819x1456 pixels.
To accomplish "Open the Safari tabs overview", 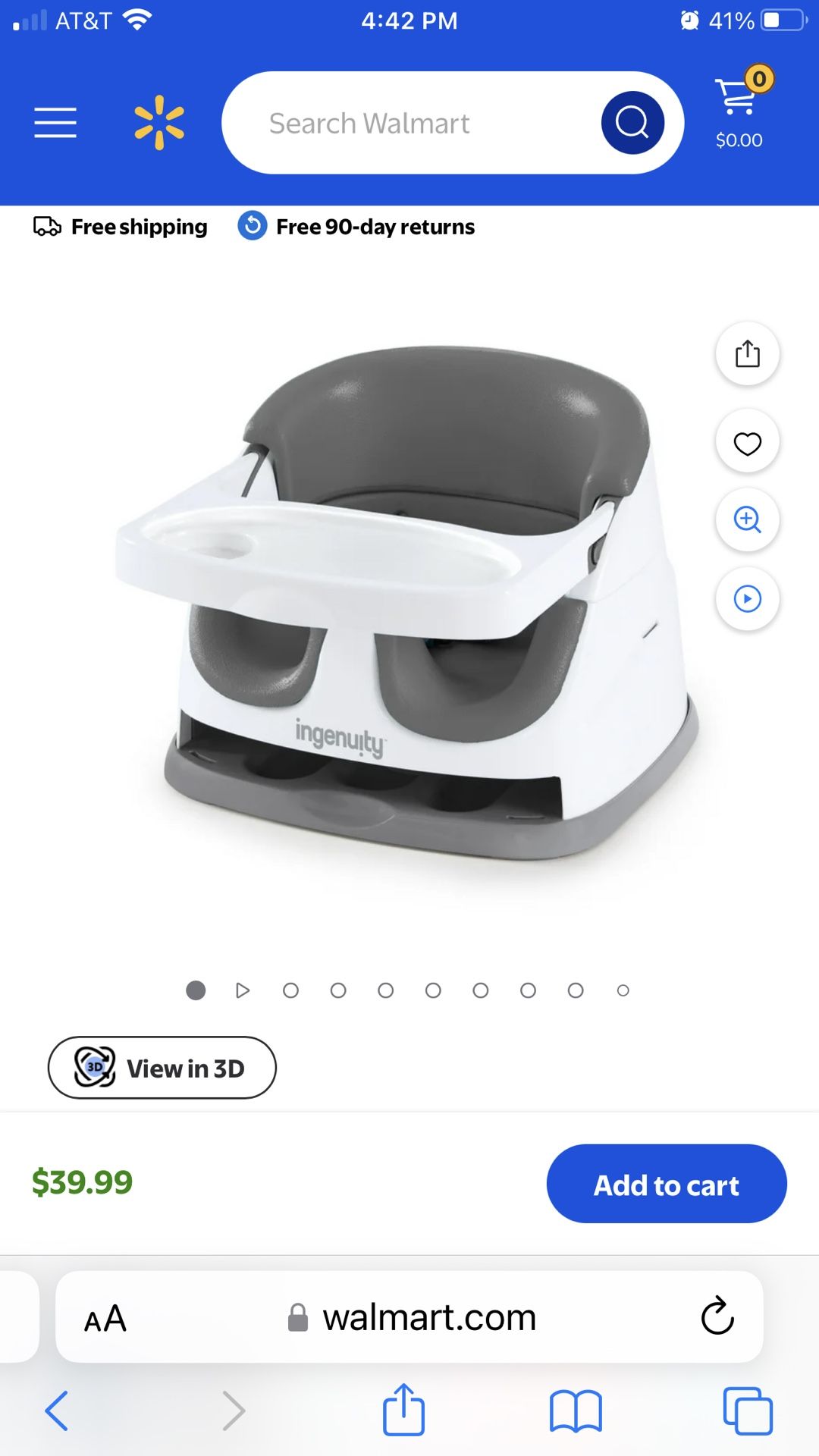I will click(748, 1411).
